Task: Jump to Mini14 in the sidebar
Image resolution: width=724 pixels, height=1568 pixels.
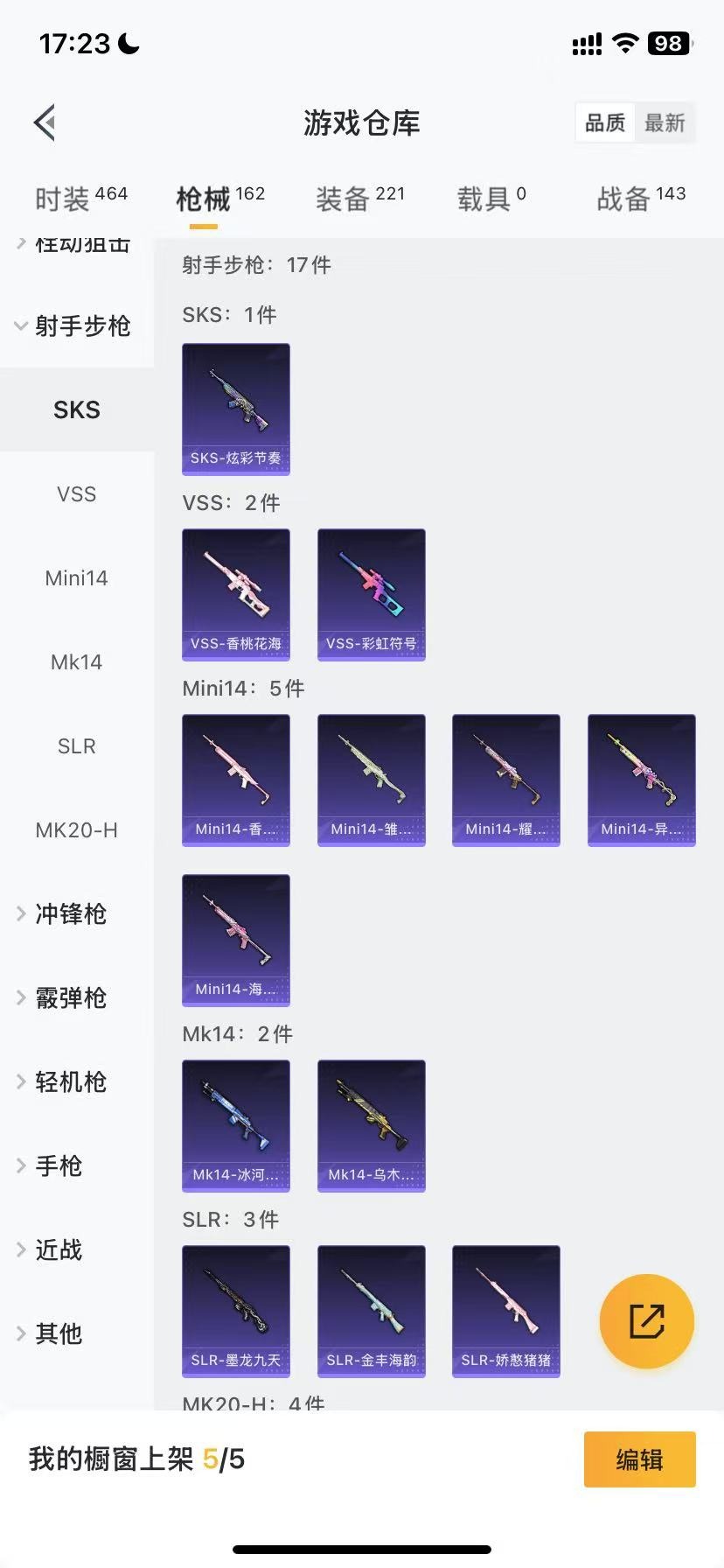Action: pyautogui.click(x=77, y=578)
